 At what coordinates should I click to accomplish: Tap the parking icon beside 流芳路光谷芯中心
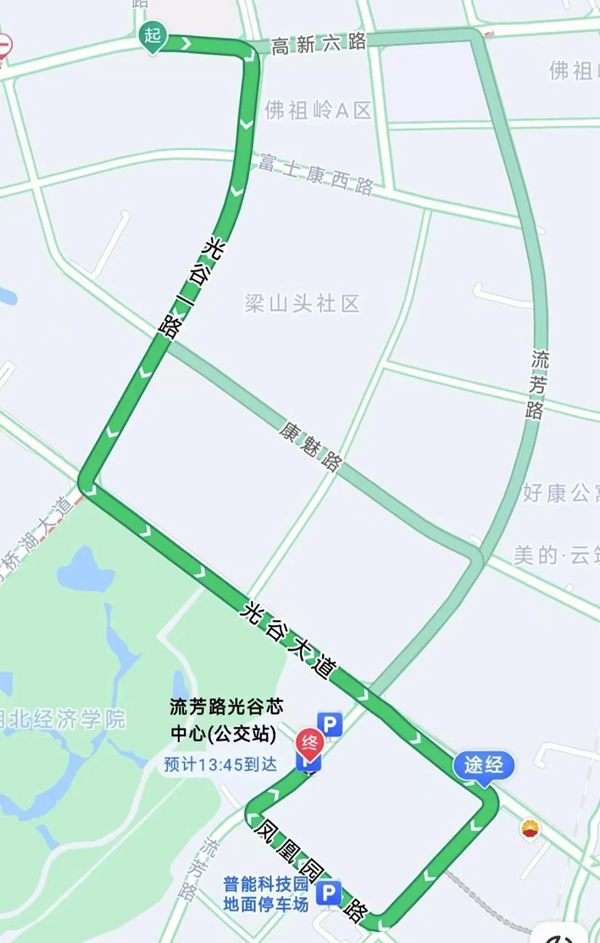click(329, 723)
